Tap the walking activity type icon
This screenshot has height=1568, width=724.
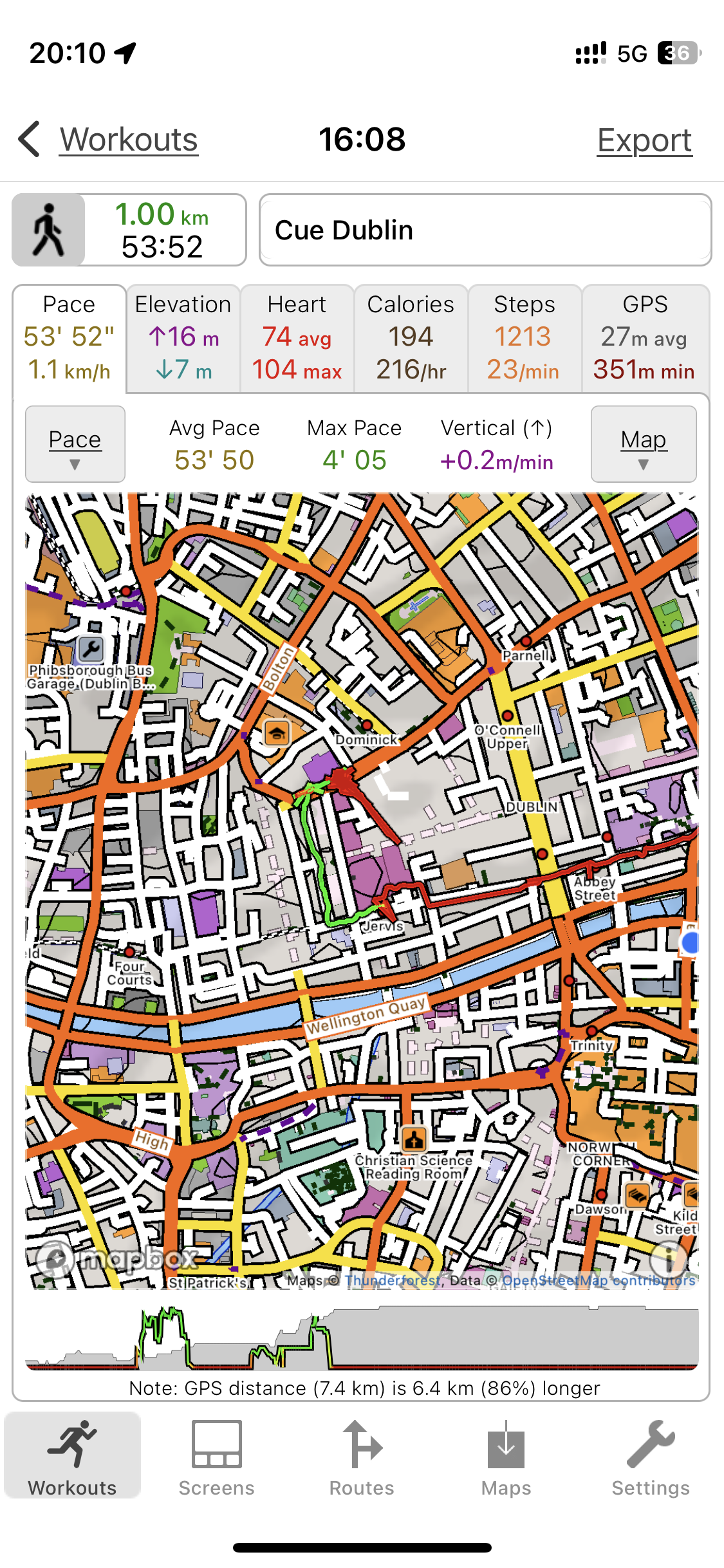click(x=49, y=230)
